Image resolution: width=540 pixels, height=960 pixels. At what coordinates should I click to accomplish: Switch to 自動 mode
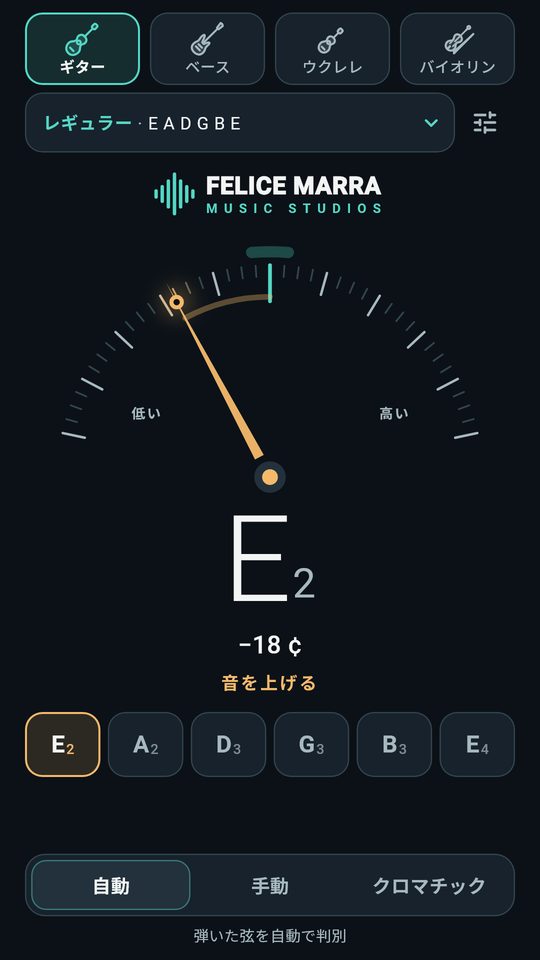point(111,885)
